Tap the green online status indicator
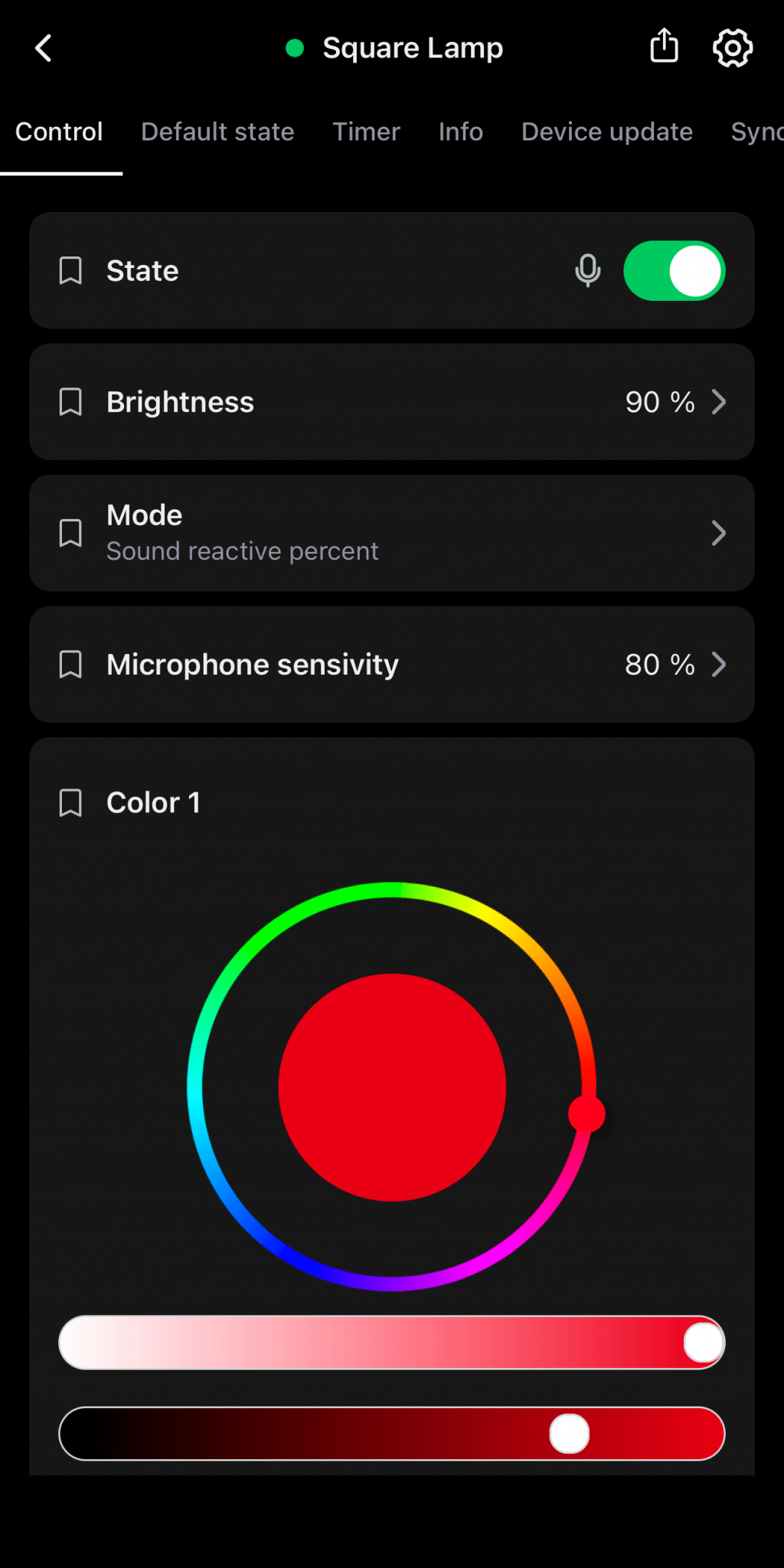The image size is (784, 1568). pyautogui.click(x=294, y=47)
